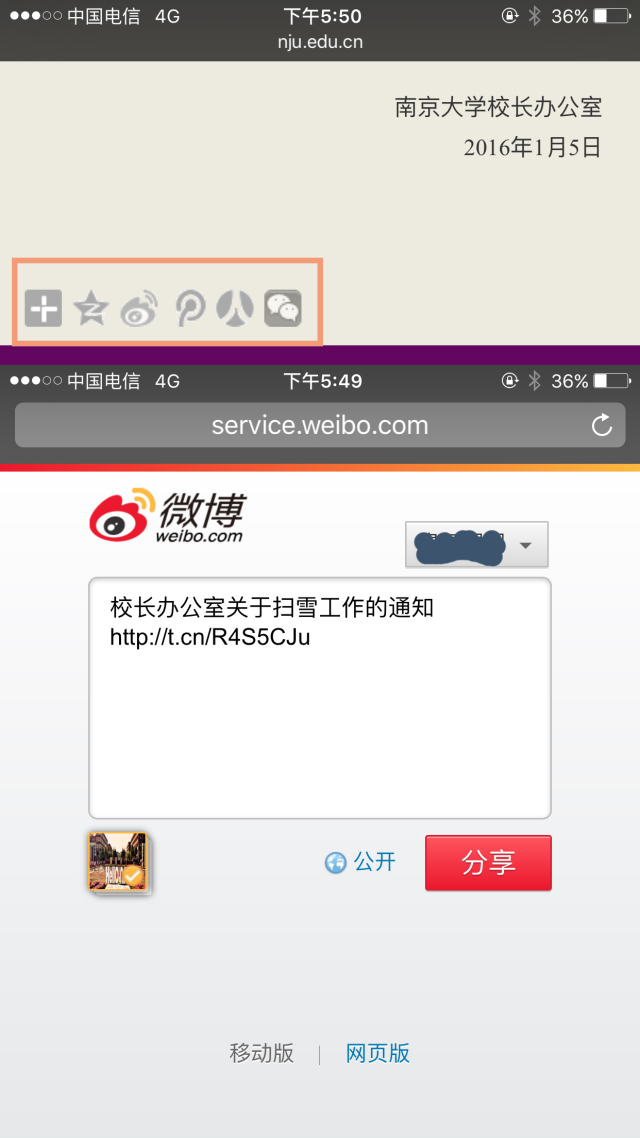Viewport: 640px width, 1138px height.
Task: Share to Tencent Weibo icon
Action: (x=189, y=308)
